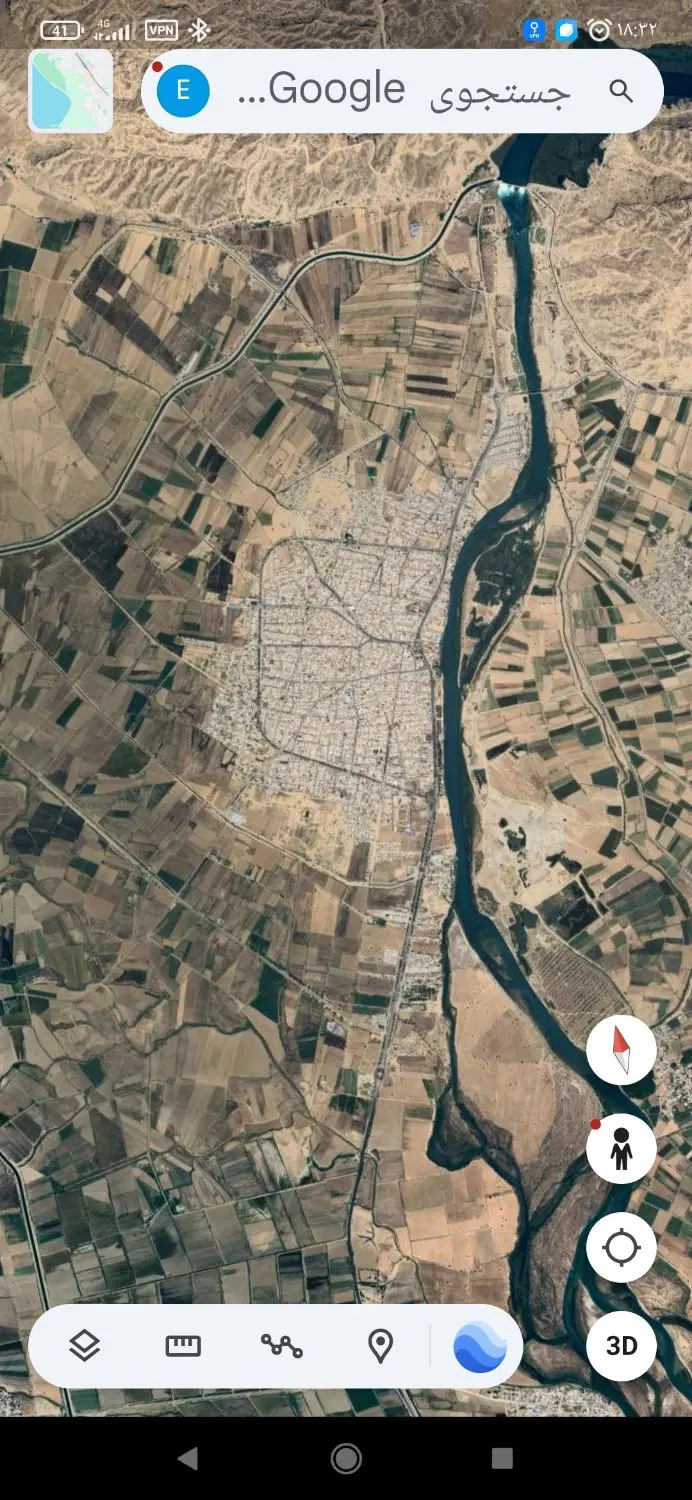Open the account avatar E
This screenshot has height=1500, width=692.
pos(182,91)
